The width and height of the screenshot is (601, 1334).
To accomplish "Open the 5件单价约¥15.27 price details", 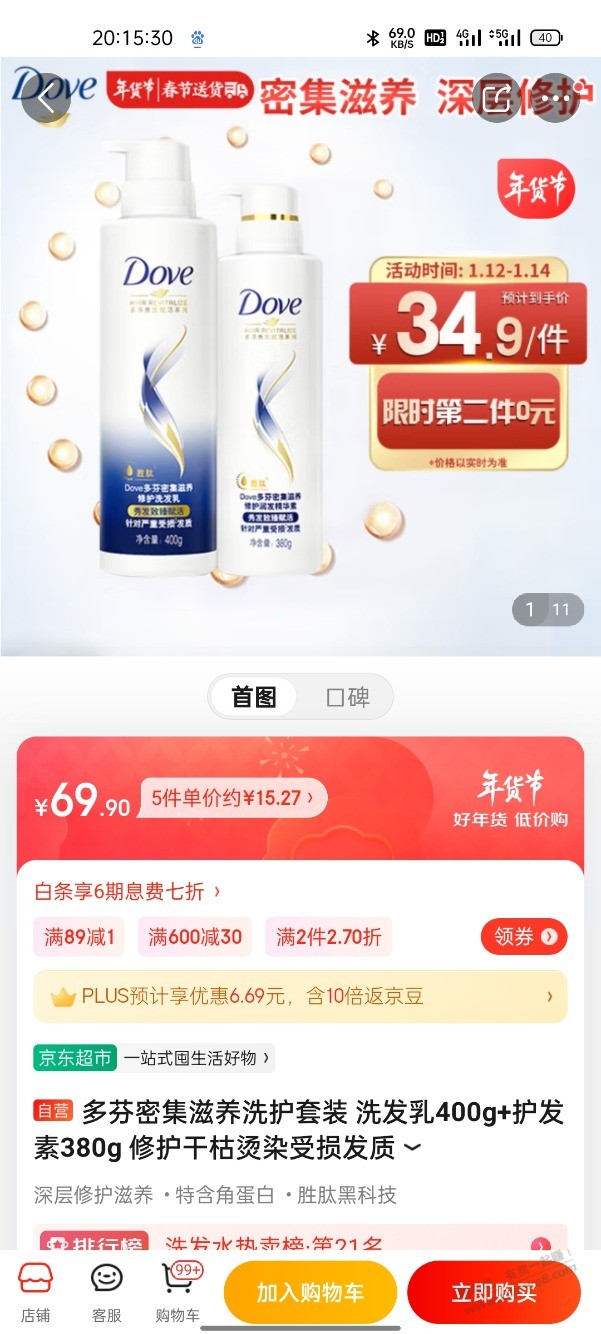I will tap(232, 798).
